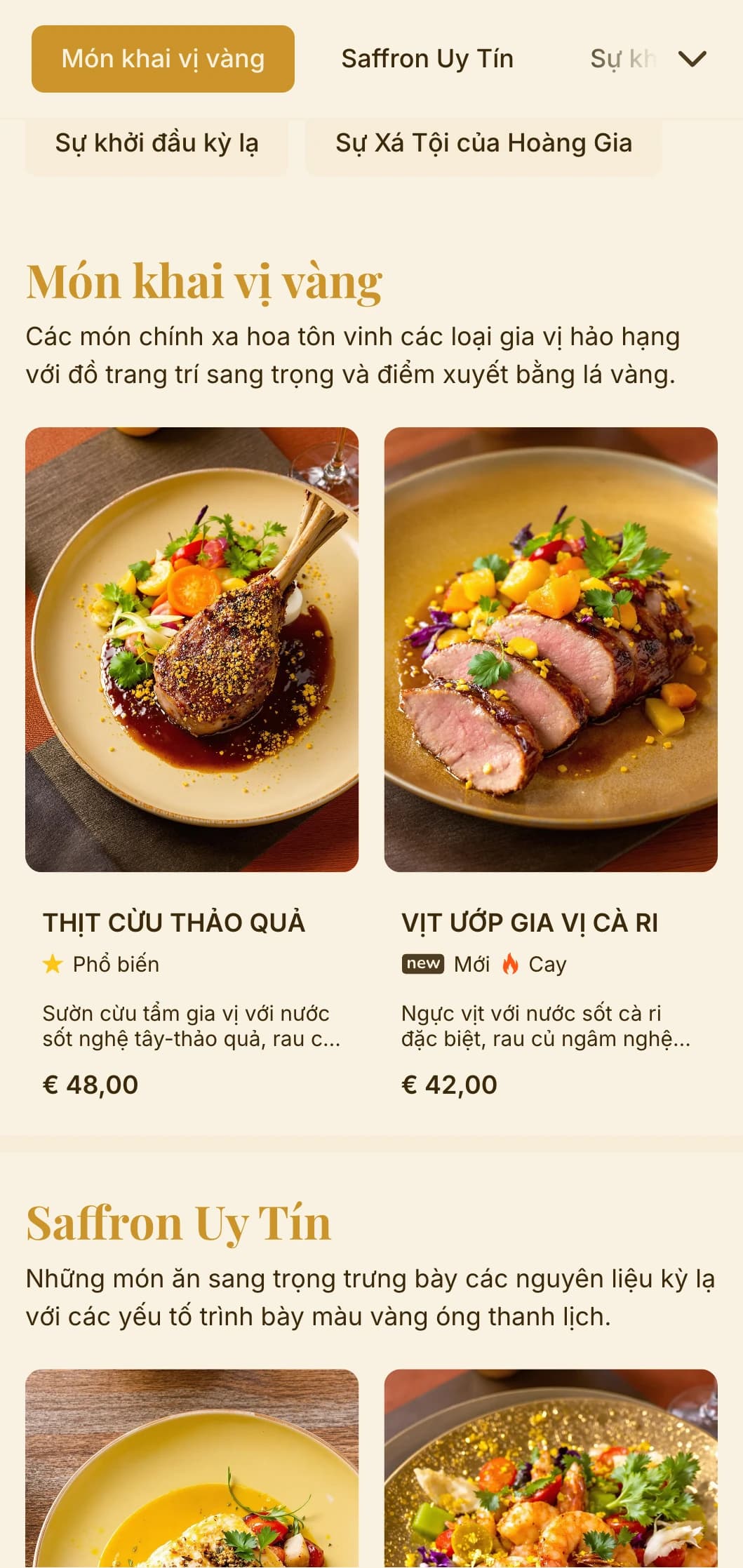743x1568 pixels.
Task: Jump to Sự khởi đầu kỳ lạ section
Action: [156, 144]
